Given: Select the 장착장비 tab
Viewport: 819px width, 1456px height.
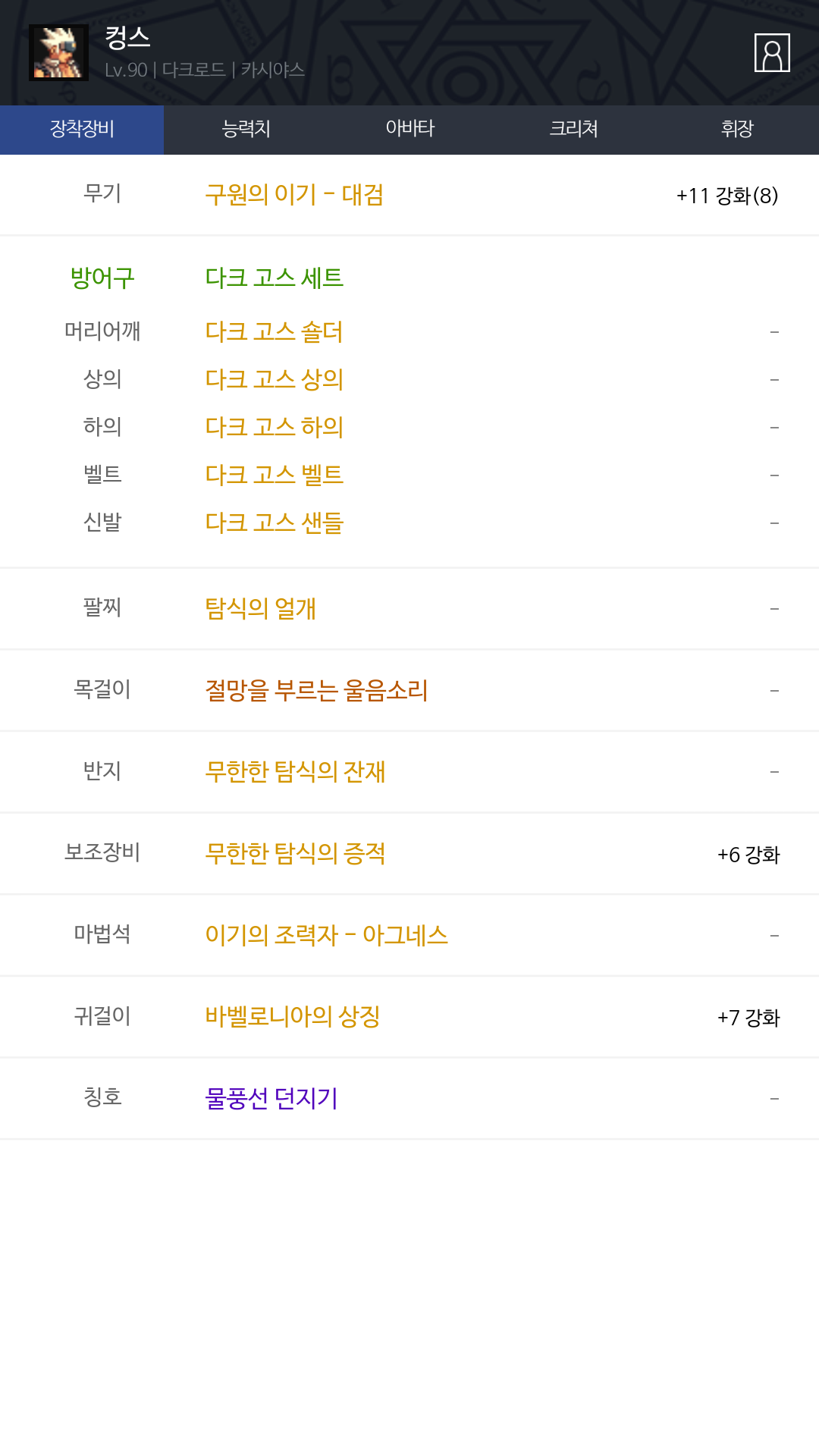Looking at the screenshot, I should point(82,130).
